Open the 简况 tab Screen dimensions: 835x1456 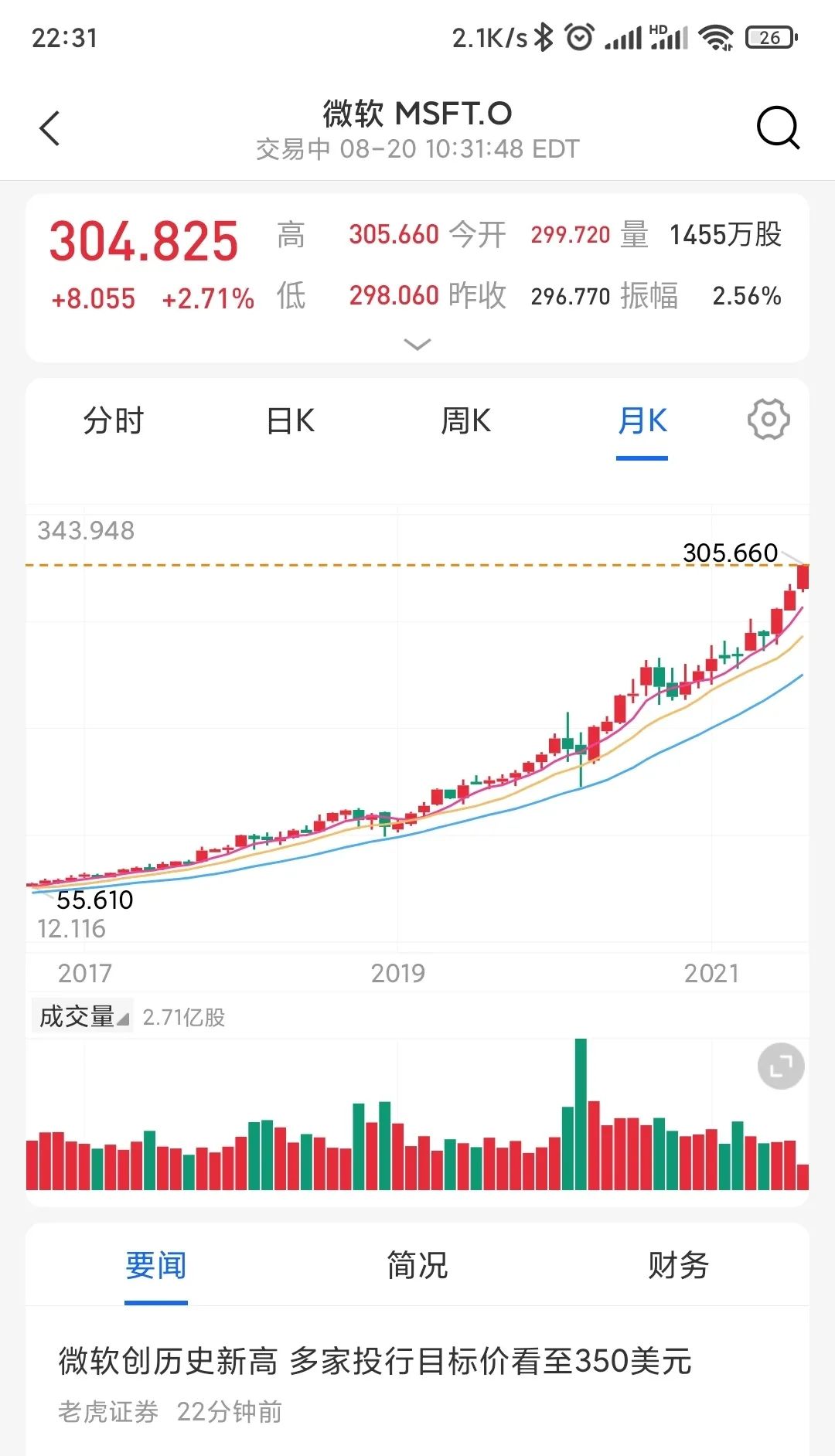[417, 1266]
